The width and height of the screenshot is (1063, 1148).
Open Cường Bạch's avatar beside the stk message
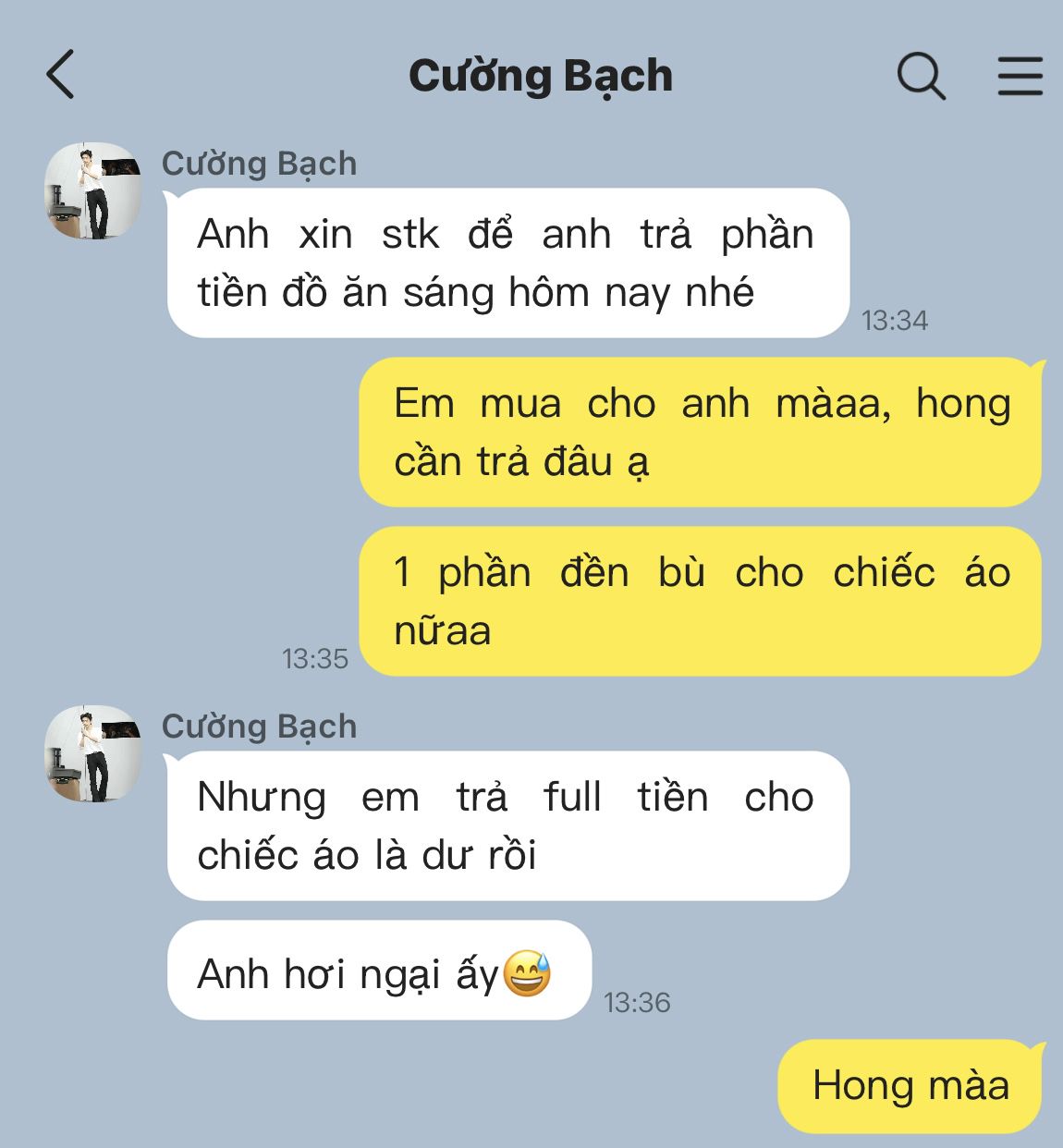point(93,191)
